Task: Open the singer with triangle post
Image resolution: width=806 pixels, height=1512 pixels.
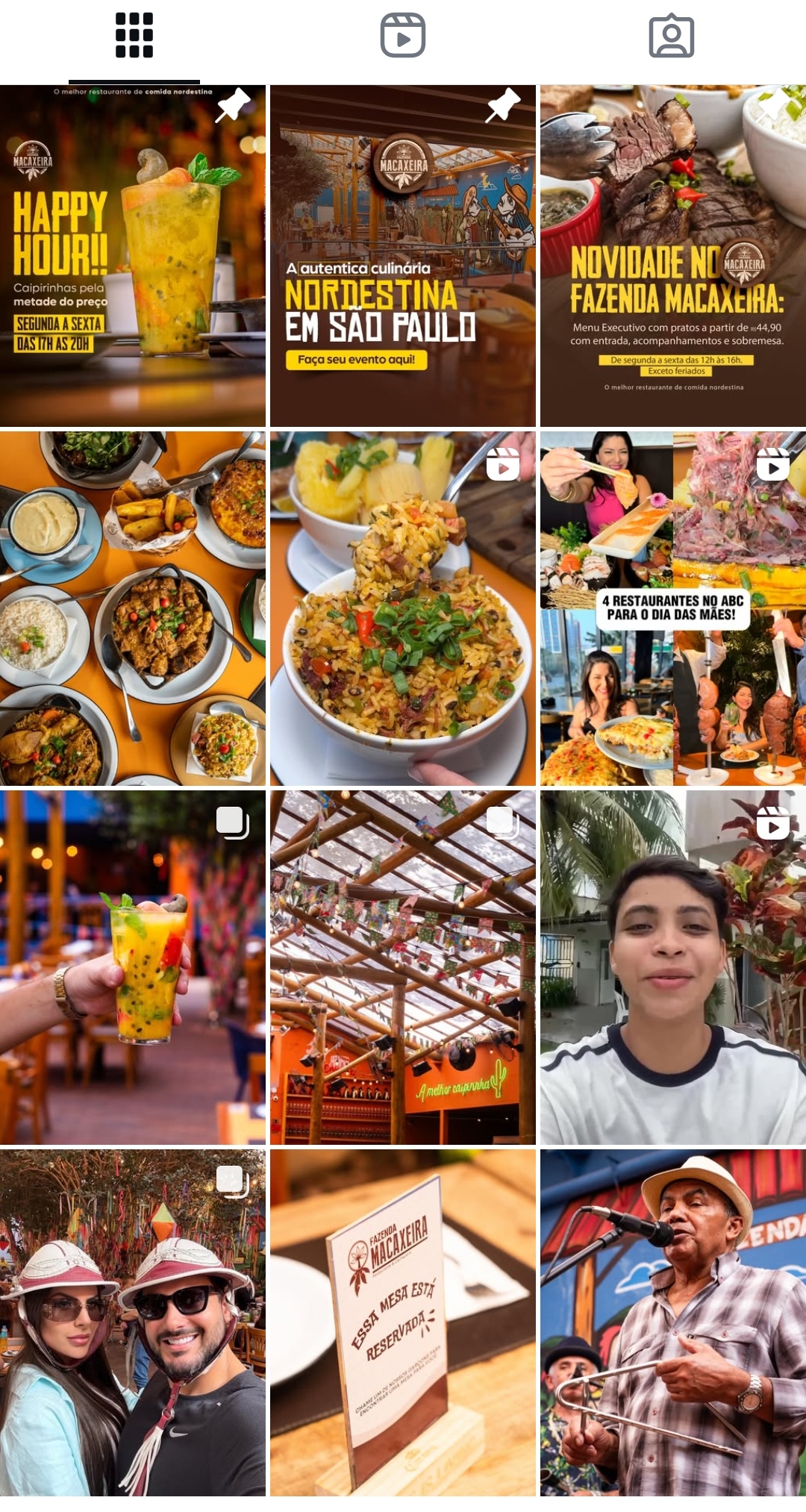Action: click(x=673, y=1322)
